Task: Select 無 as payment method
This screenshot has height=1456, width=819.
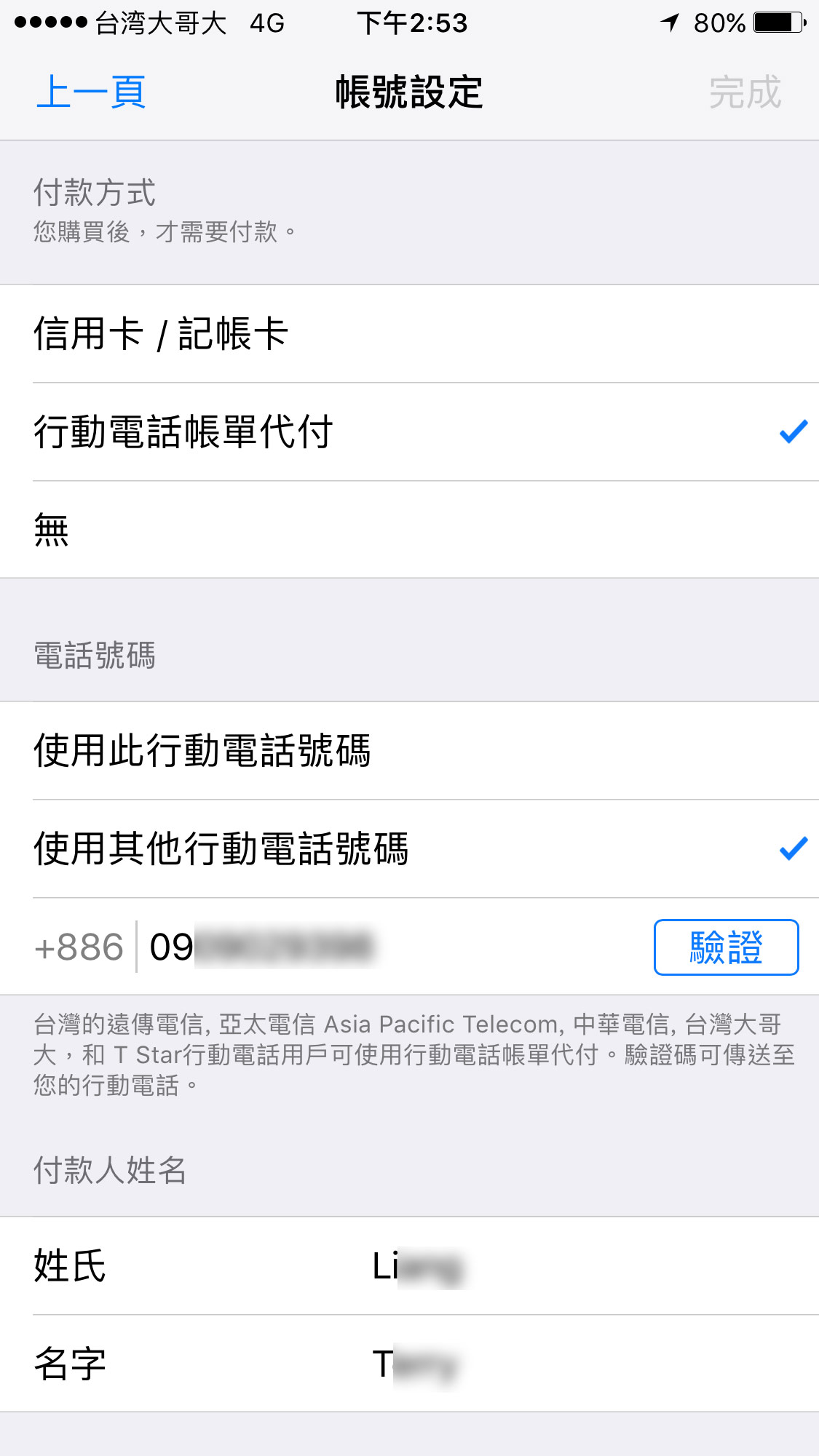Action: pos(409,530)
